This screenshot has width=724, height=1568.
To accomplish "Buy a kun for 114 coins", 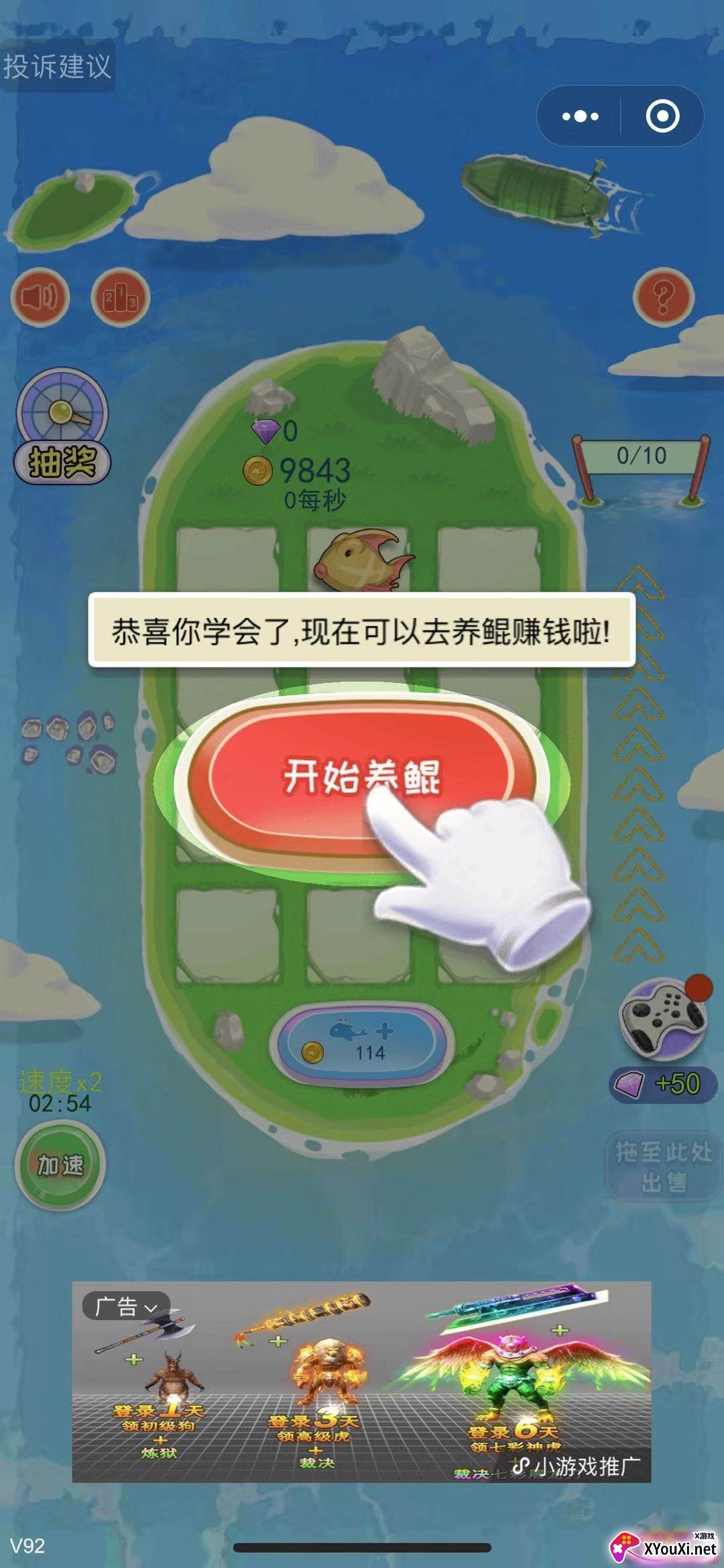I will pyautogui.click(x=362, y=1044).
